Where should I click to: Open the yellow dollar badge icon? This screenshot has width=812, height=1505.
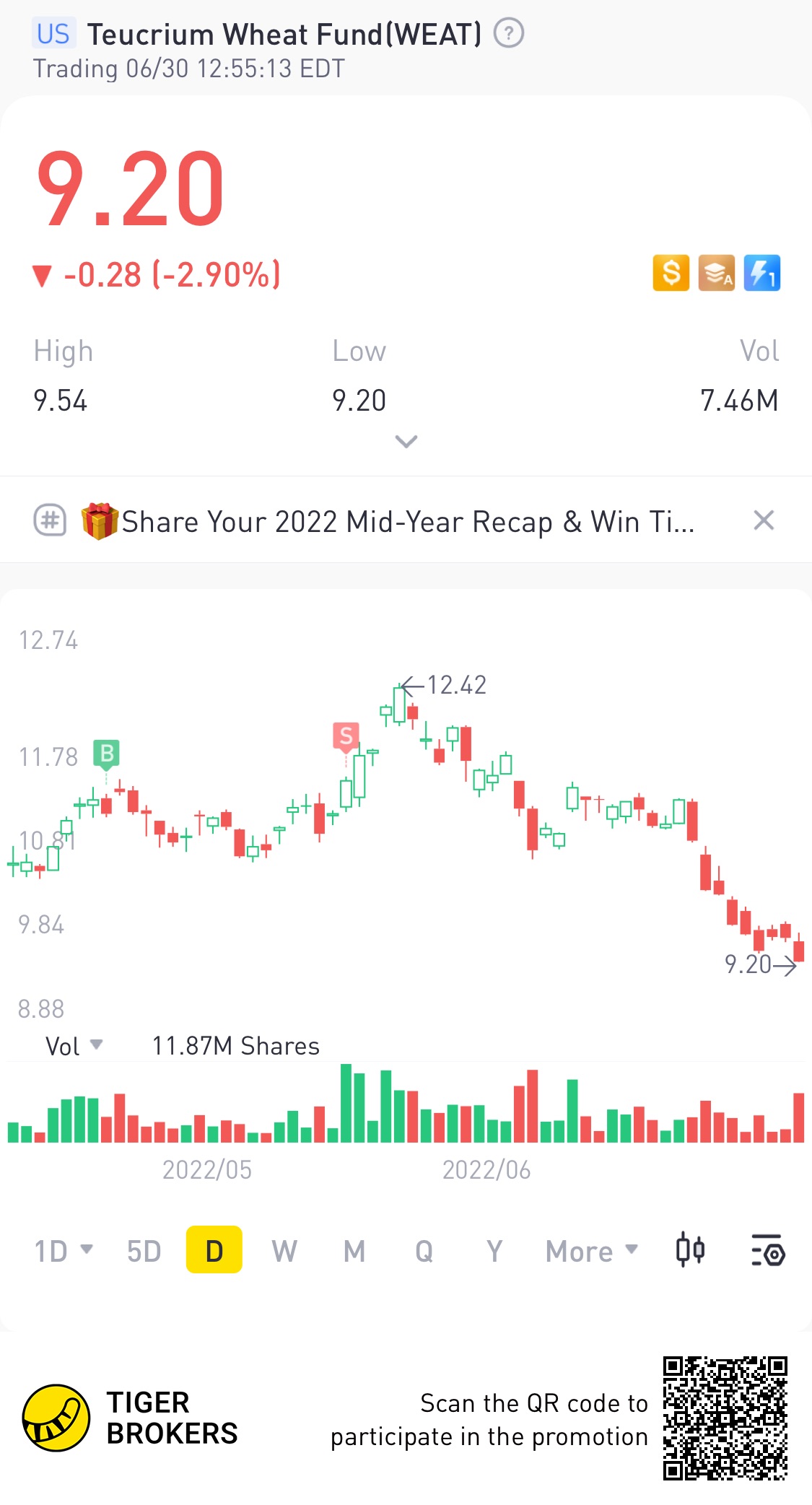(671, 274)
